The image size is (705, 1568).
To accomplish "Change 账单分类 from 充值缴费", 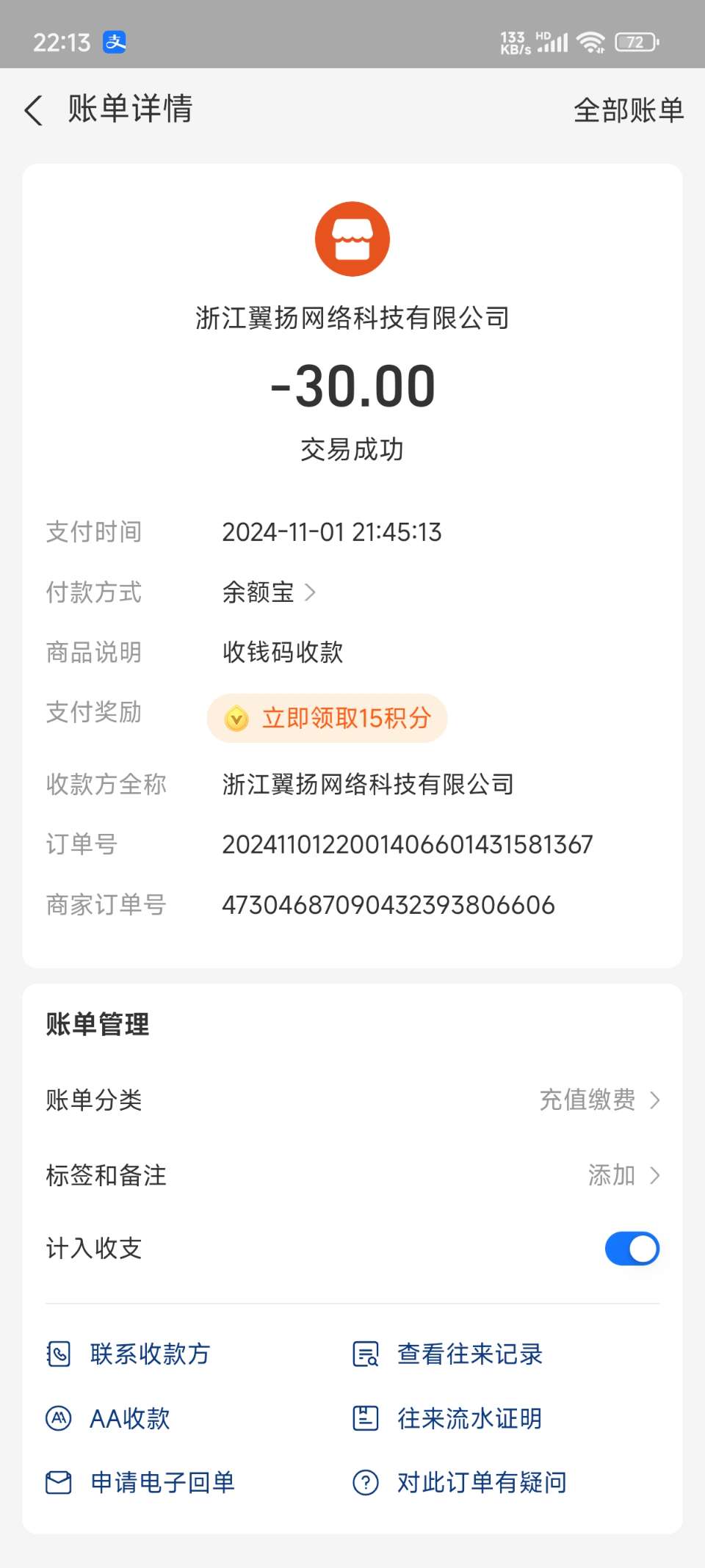I will tap(599, 1100).
